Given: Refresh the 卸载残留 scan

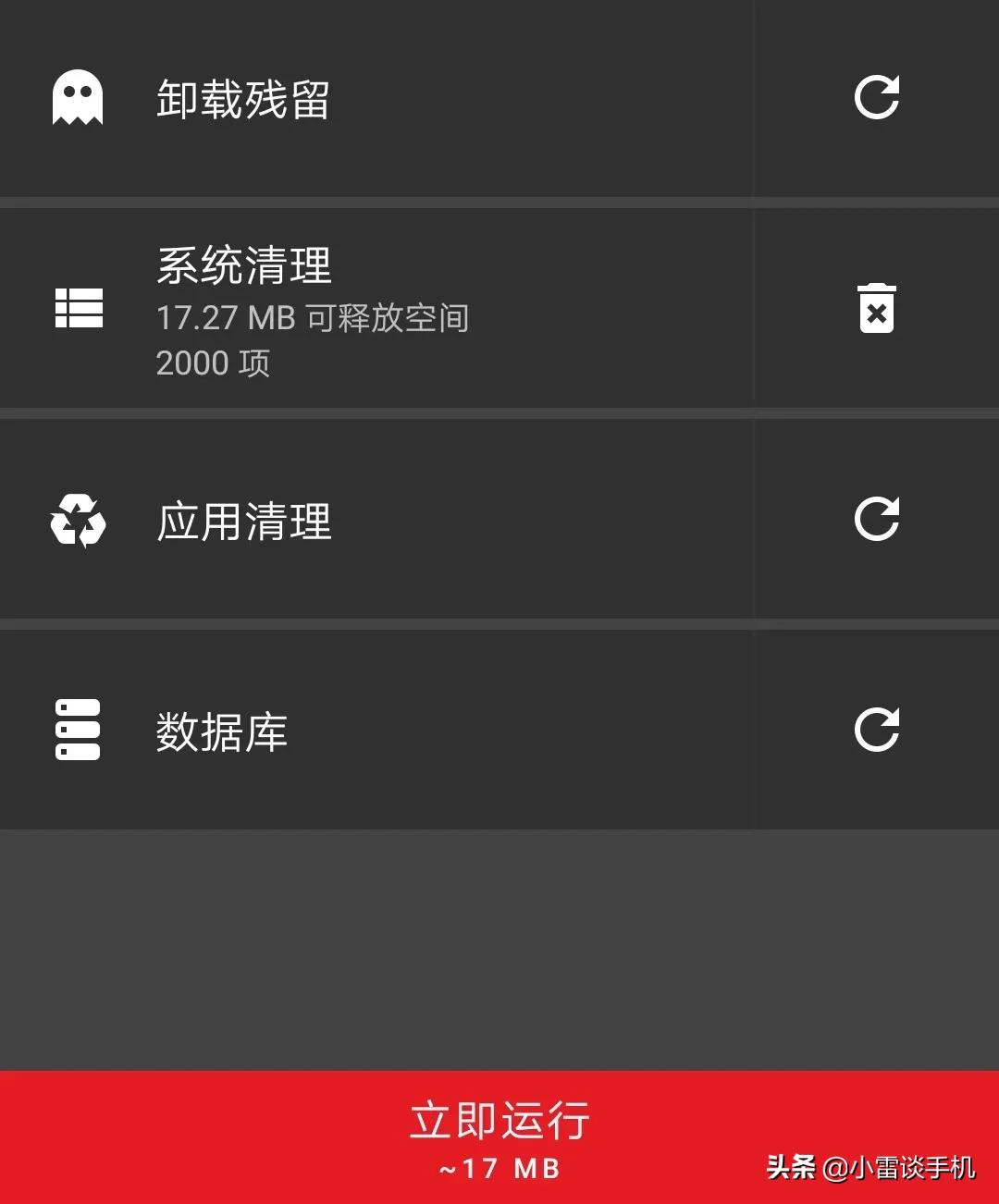Looking at the screenshot, I should coord(877,97).
